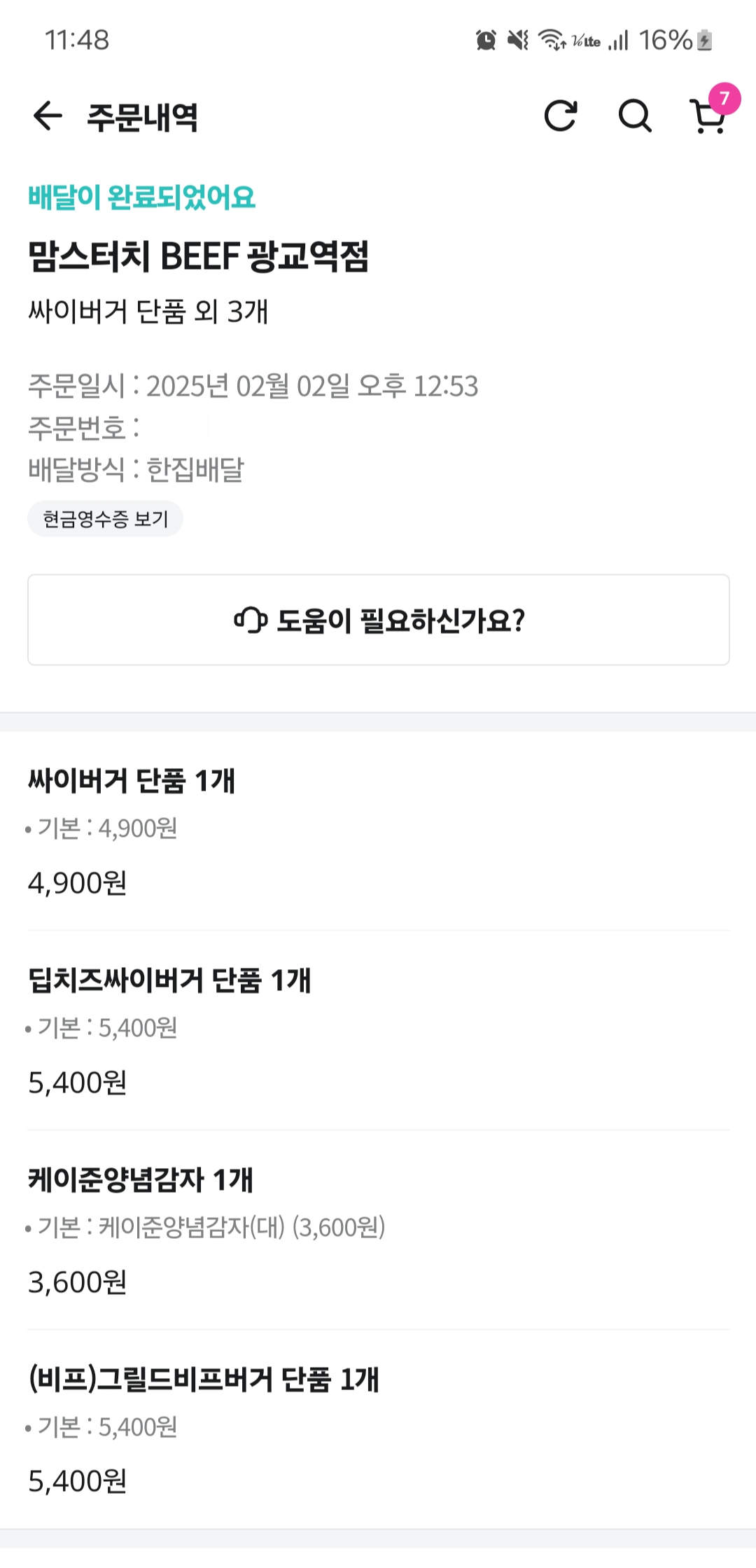Tap the battery charging indicator

coord(706,42)
